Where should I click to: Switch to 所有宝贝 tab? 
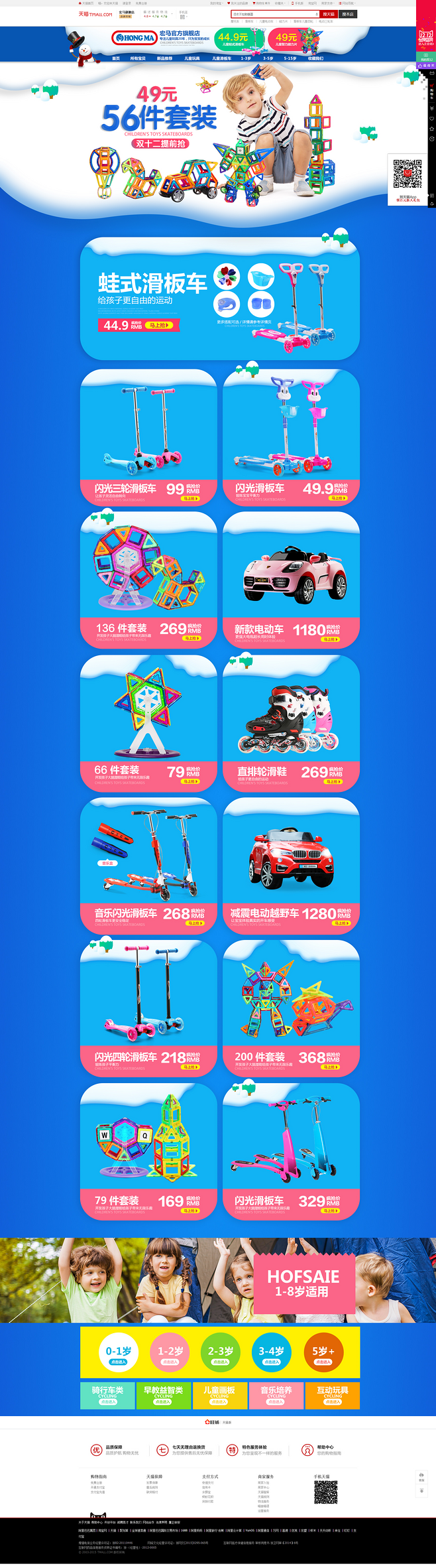click(x=138, y=58)
